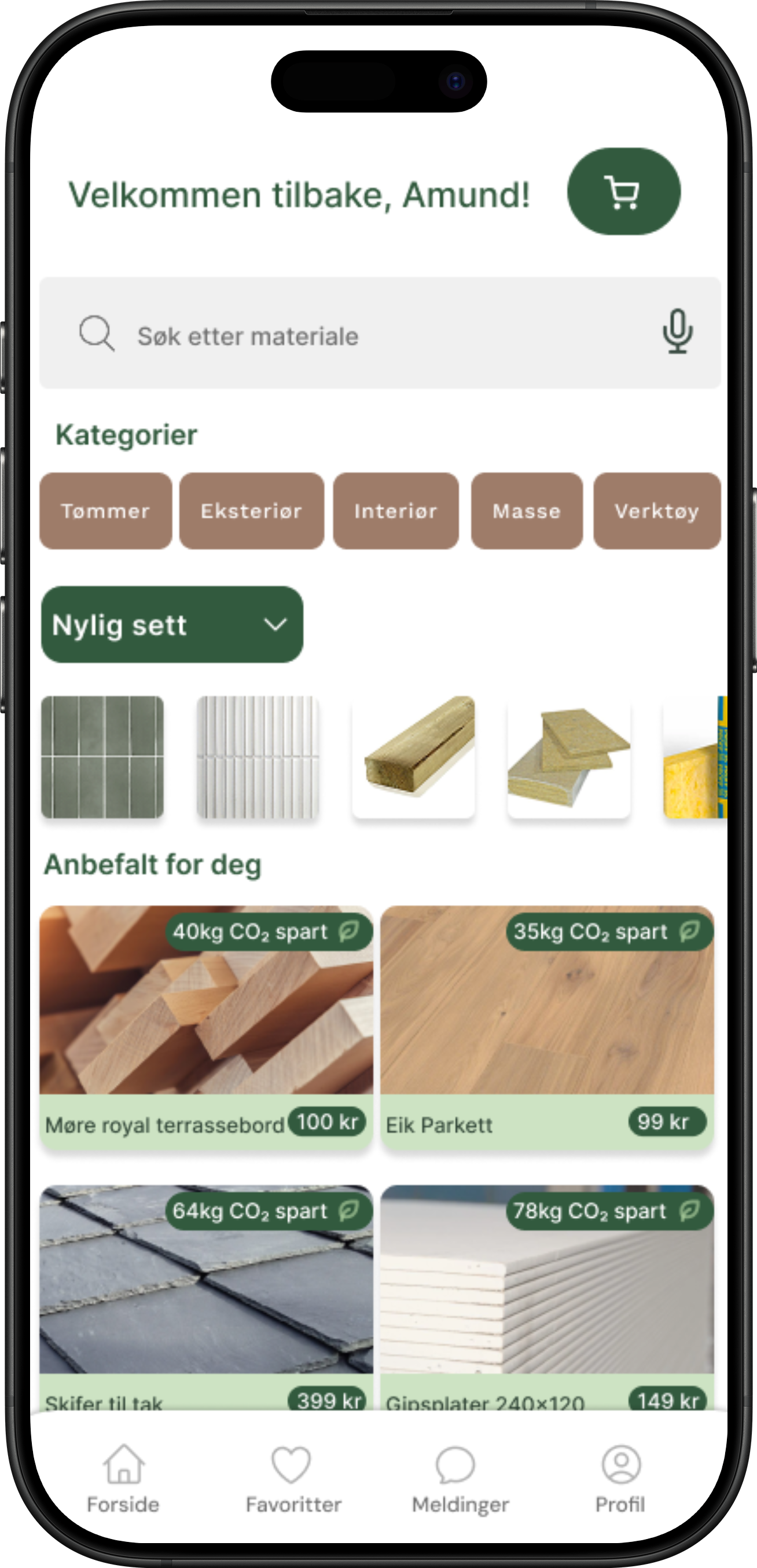The height and width of the screenshot is (1568, 757).
Task: Expand the Nylig sett dropdown
Action: pos(172,625)
